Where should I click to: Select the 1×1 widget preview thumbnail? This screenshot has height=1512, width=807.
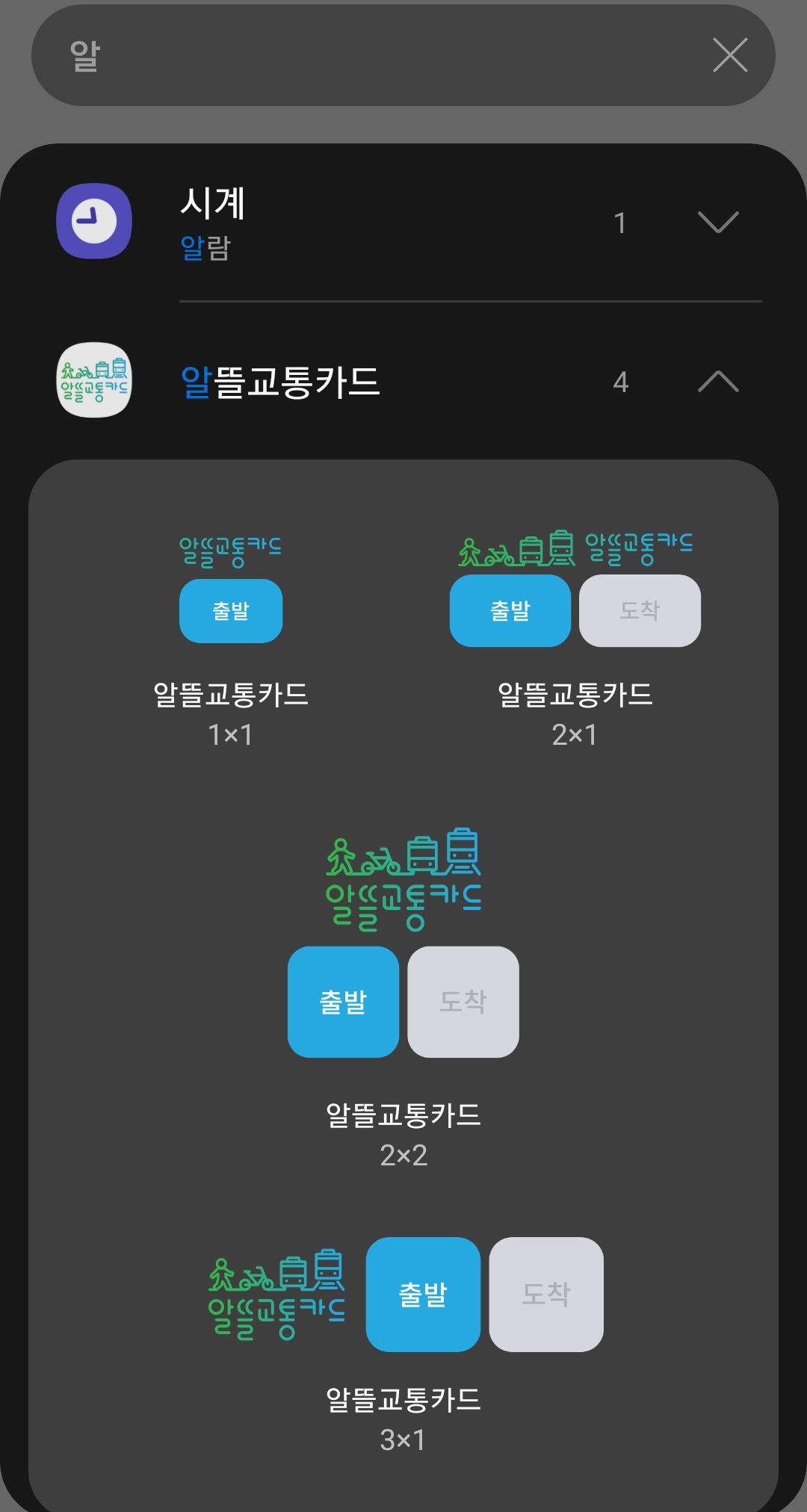(229, 590)
